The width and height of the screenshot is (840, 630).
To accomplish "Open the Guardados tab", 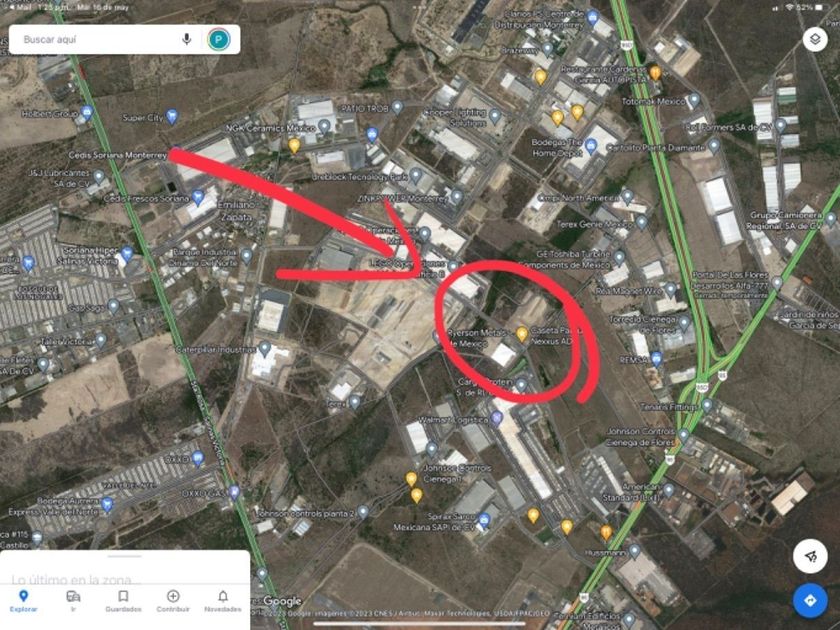I will [x=123, y=601].
